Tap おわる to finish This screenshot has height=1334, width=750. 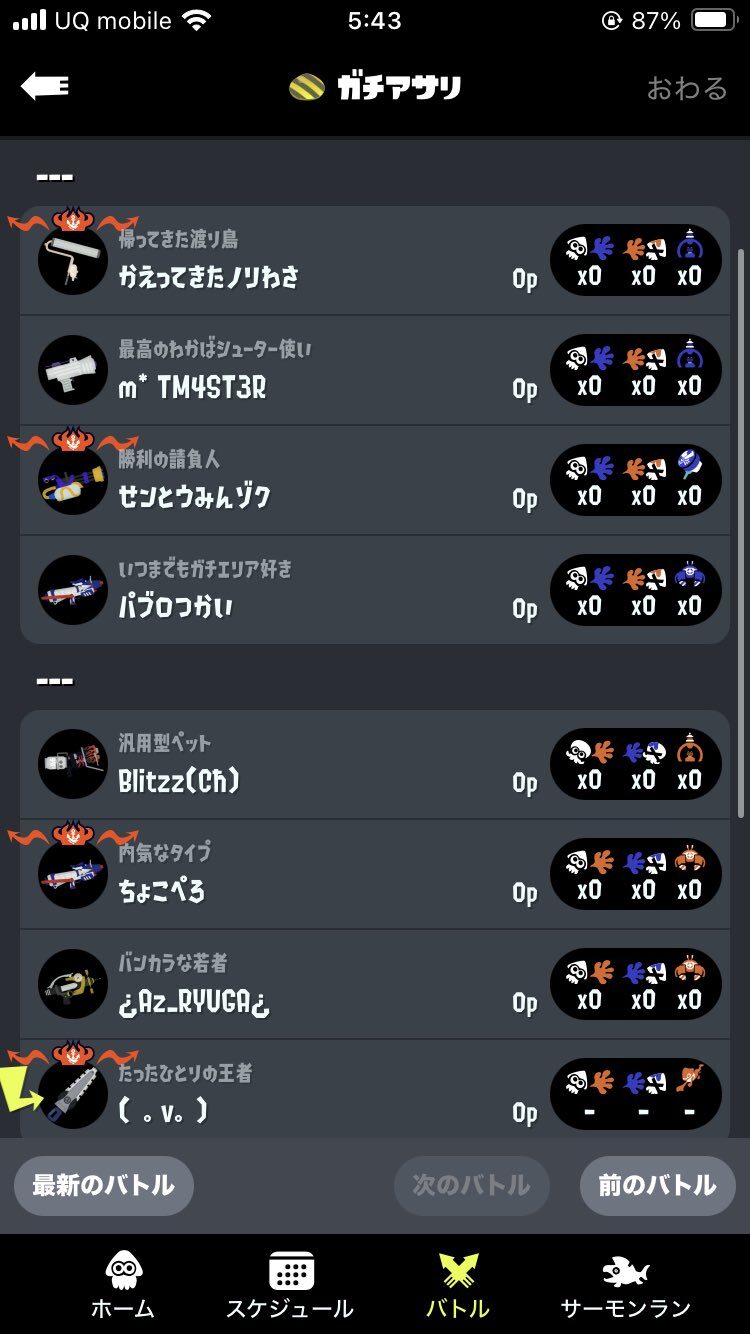(x=686, y=88)
